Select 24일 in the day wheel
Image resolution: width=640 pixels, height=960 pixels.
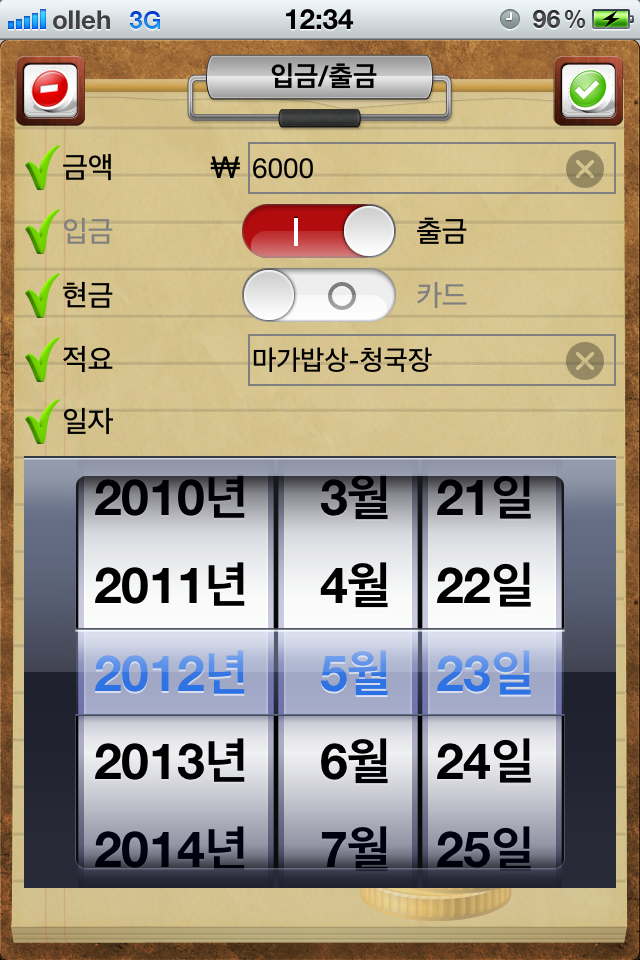[484, 764]
